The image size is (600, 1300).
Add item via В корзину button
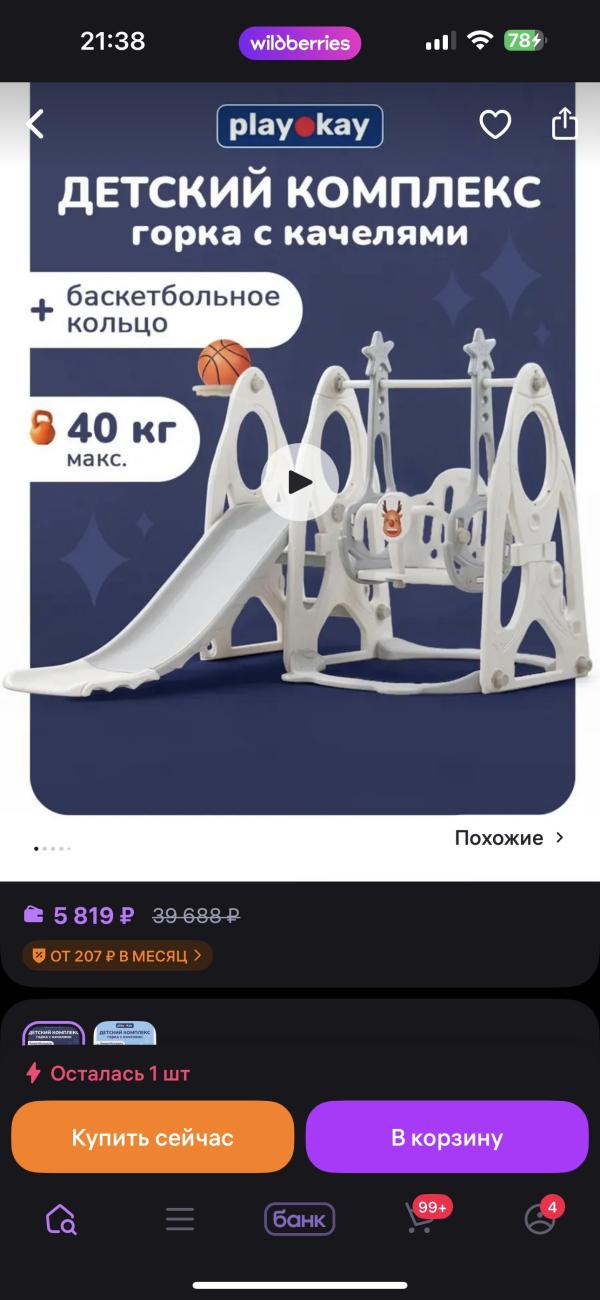446,1137
